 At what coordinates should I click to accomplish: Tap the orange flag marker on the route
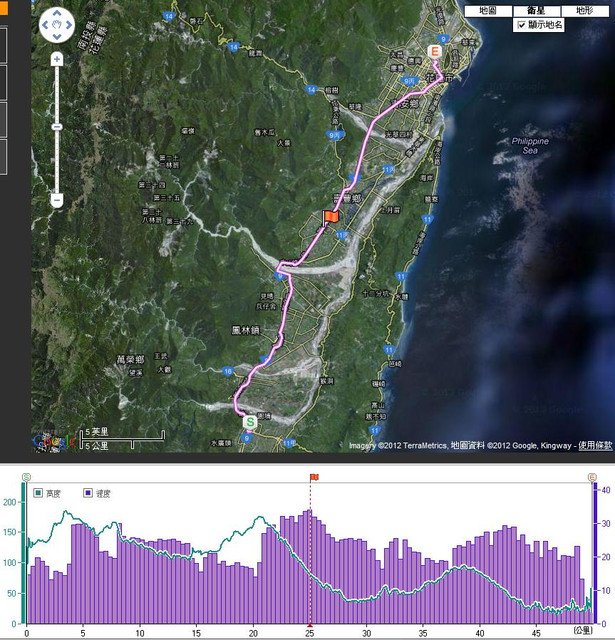pos(331,216)
